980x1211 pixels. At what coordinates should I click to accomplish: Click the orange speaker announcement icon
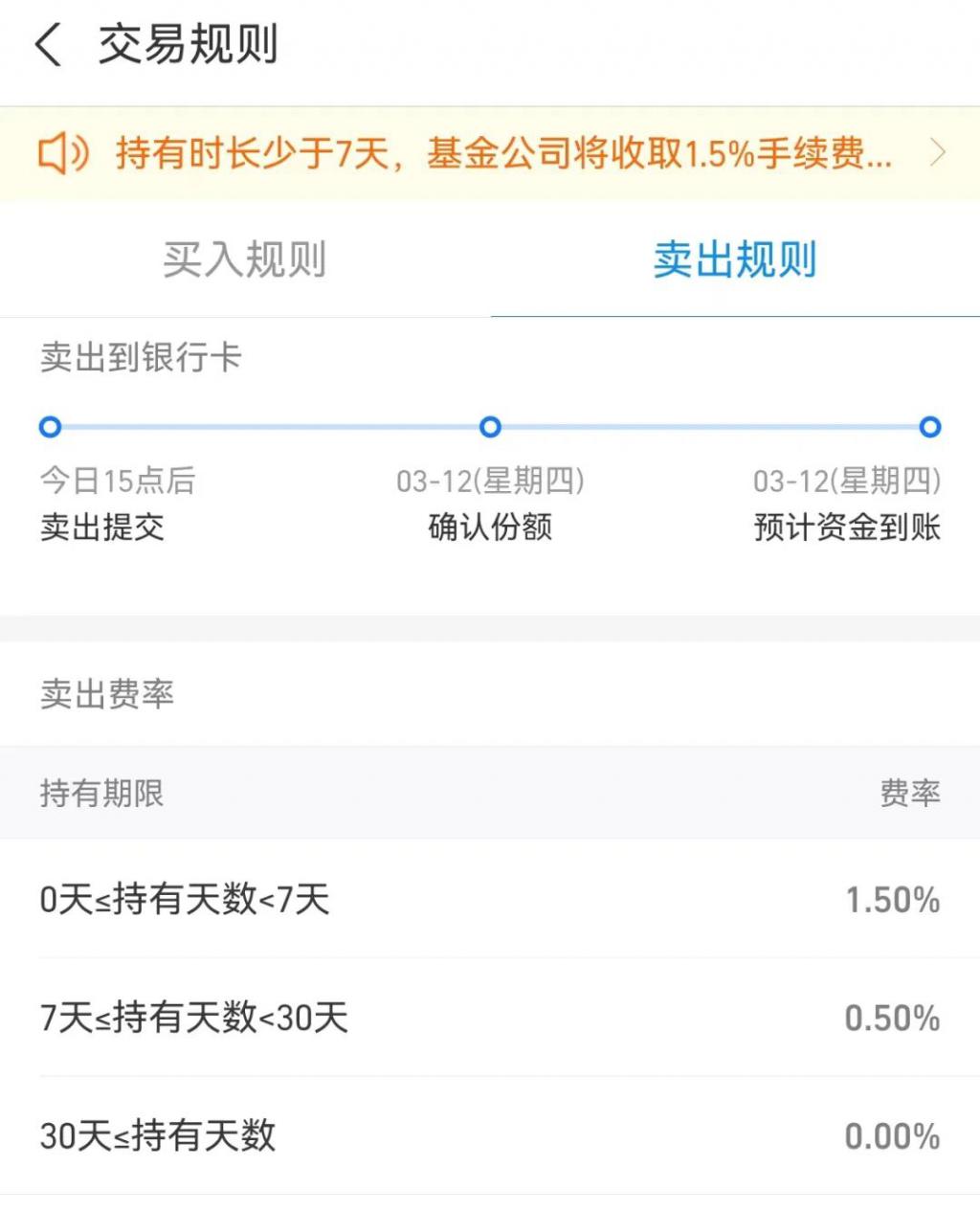click(62, 153)
